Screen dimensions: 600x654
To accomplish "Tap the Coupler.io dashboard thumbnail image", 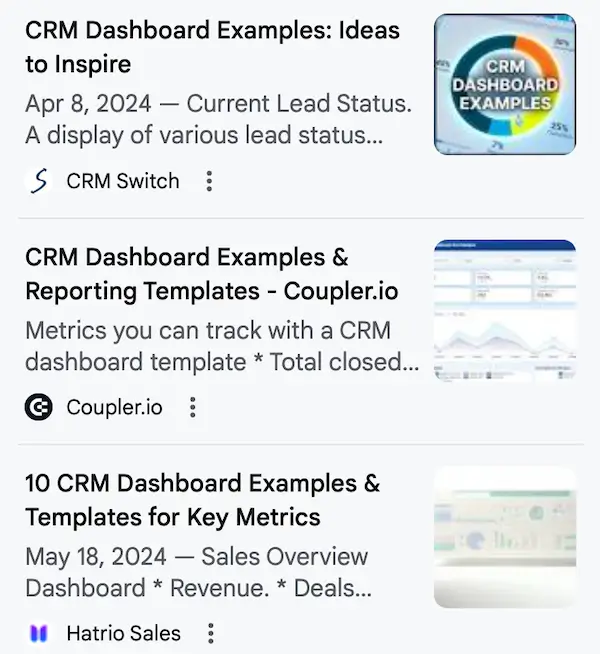I will 504,310.
